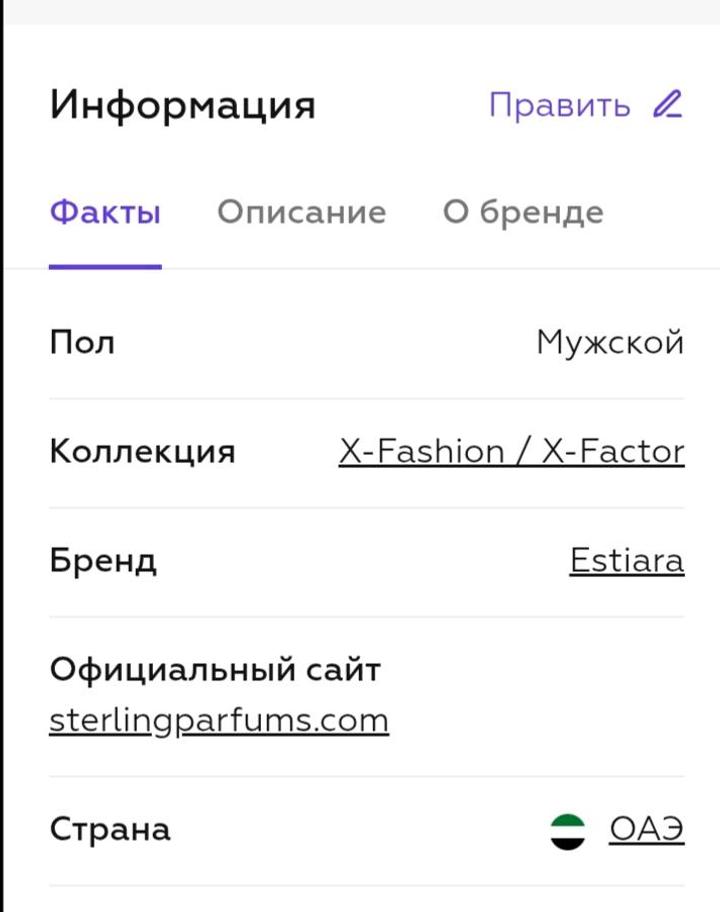Switch to the Описание tab
This screenshot has height=912, width=720.
(x=301, y=212)
